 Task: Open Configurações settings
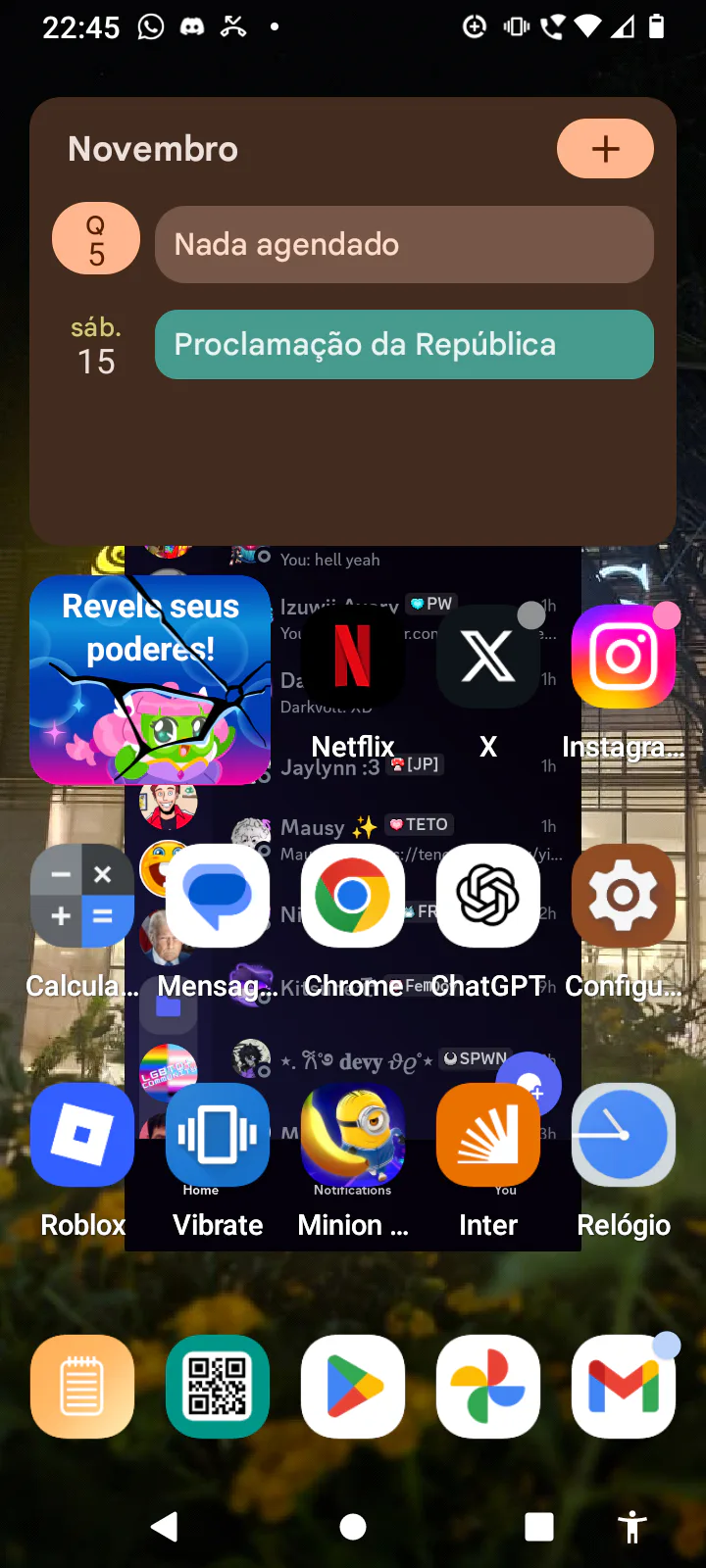[624, 896]
